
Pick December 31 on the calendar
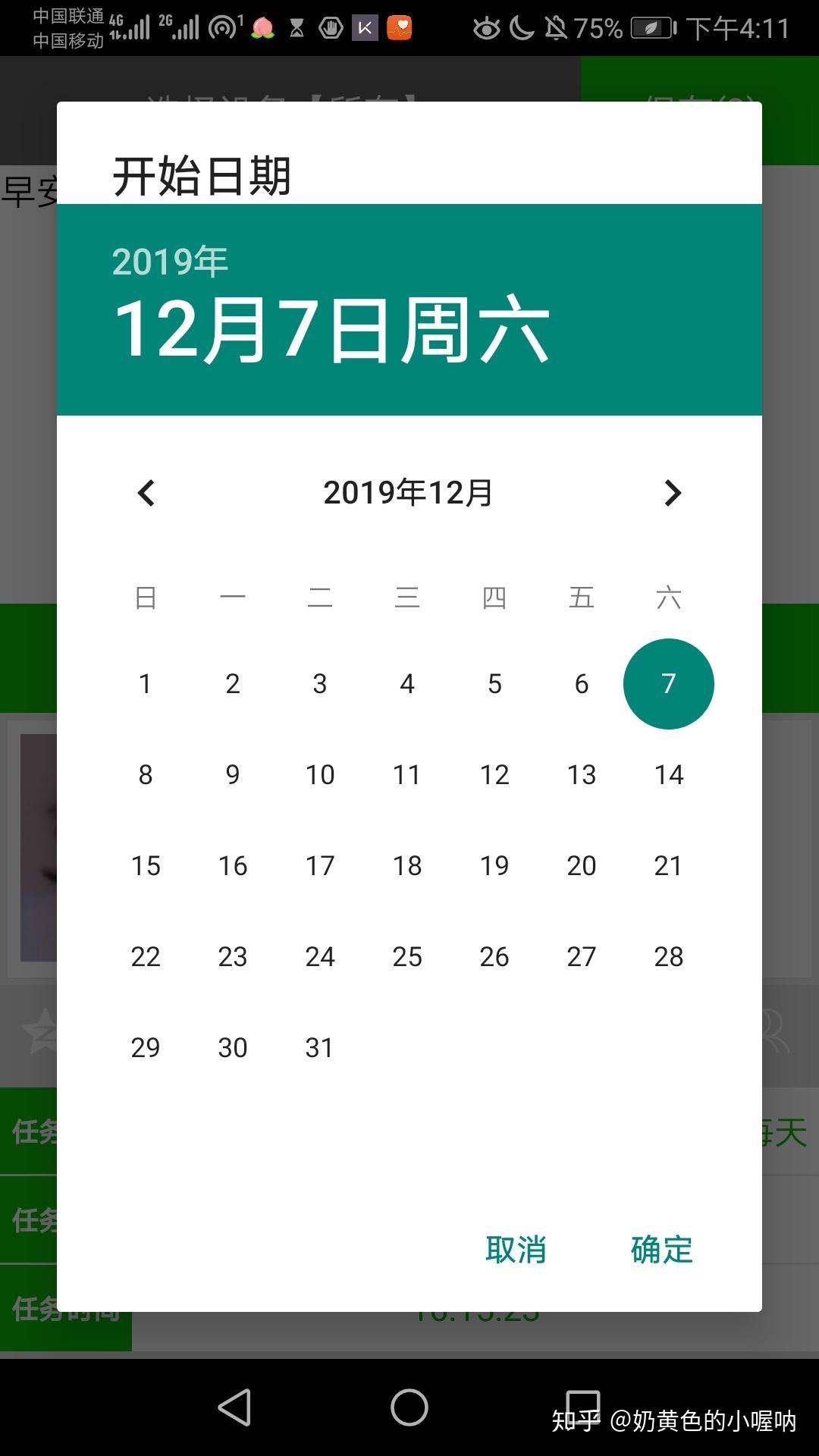click(x=319, y=1048)
